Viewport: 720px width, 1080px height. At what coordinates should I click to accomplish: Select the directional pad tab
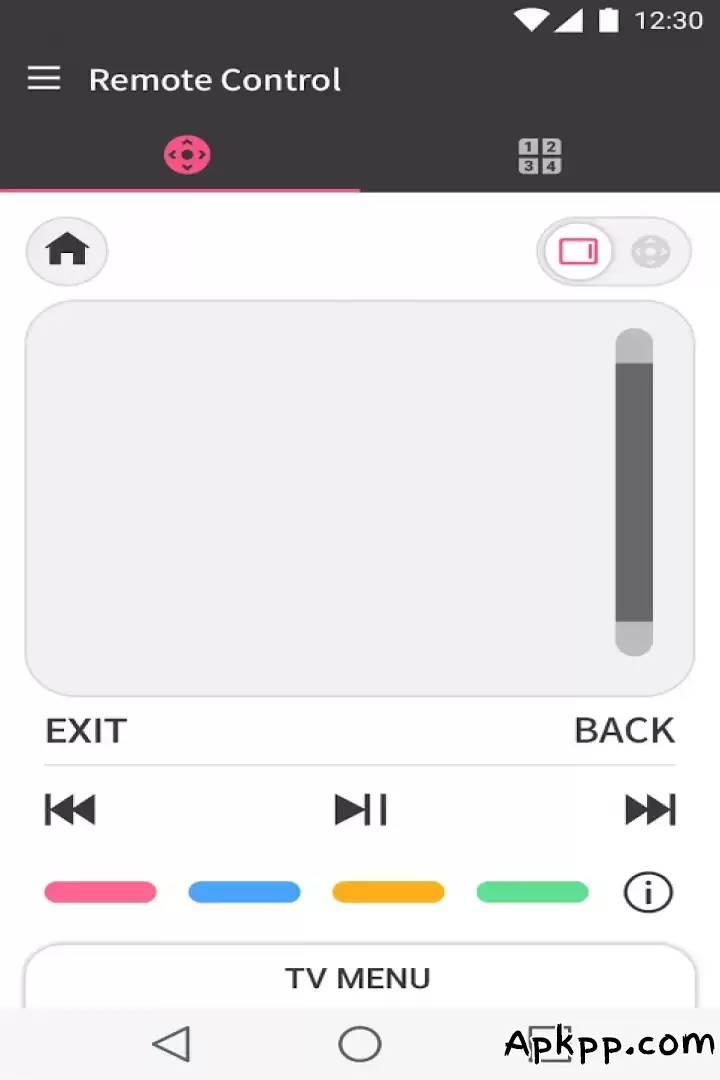click(x=188, y=155)
